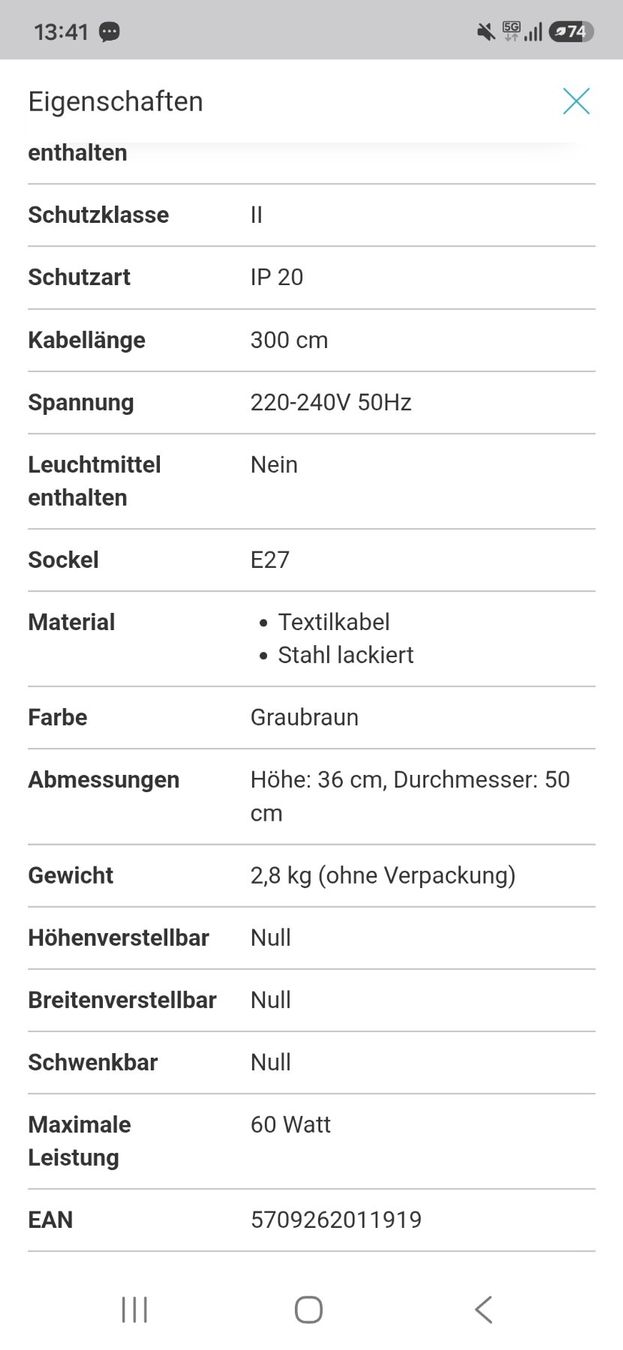Go back with the system back button
The height and width of the screenshot is (1350, 623).
tap(483, 1309)
